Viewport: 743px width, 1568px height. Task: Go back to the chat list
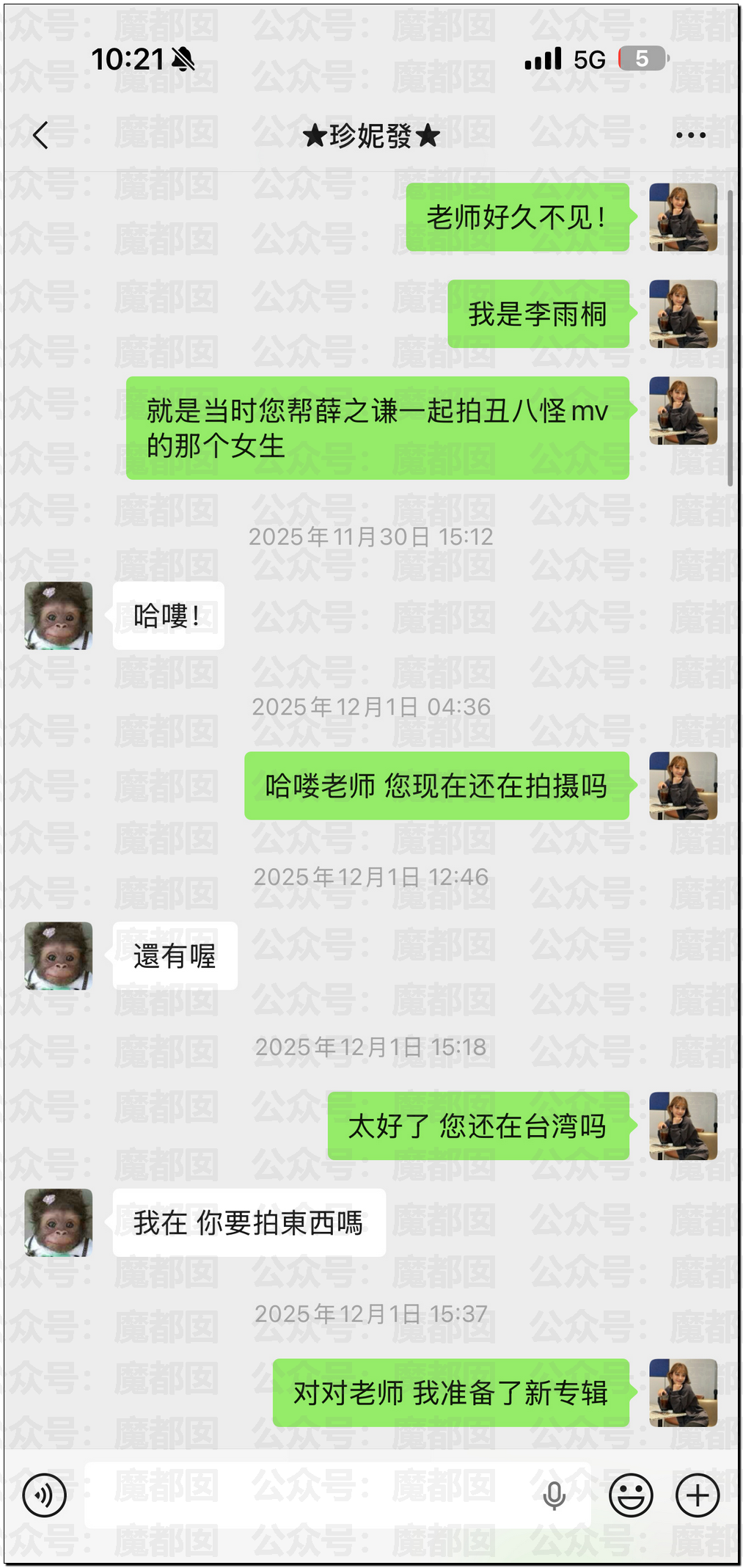(41, 135)
